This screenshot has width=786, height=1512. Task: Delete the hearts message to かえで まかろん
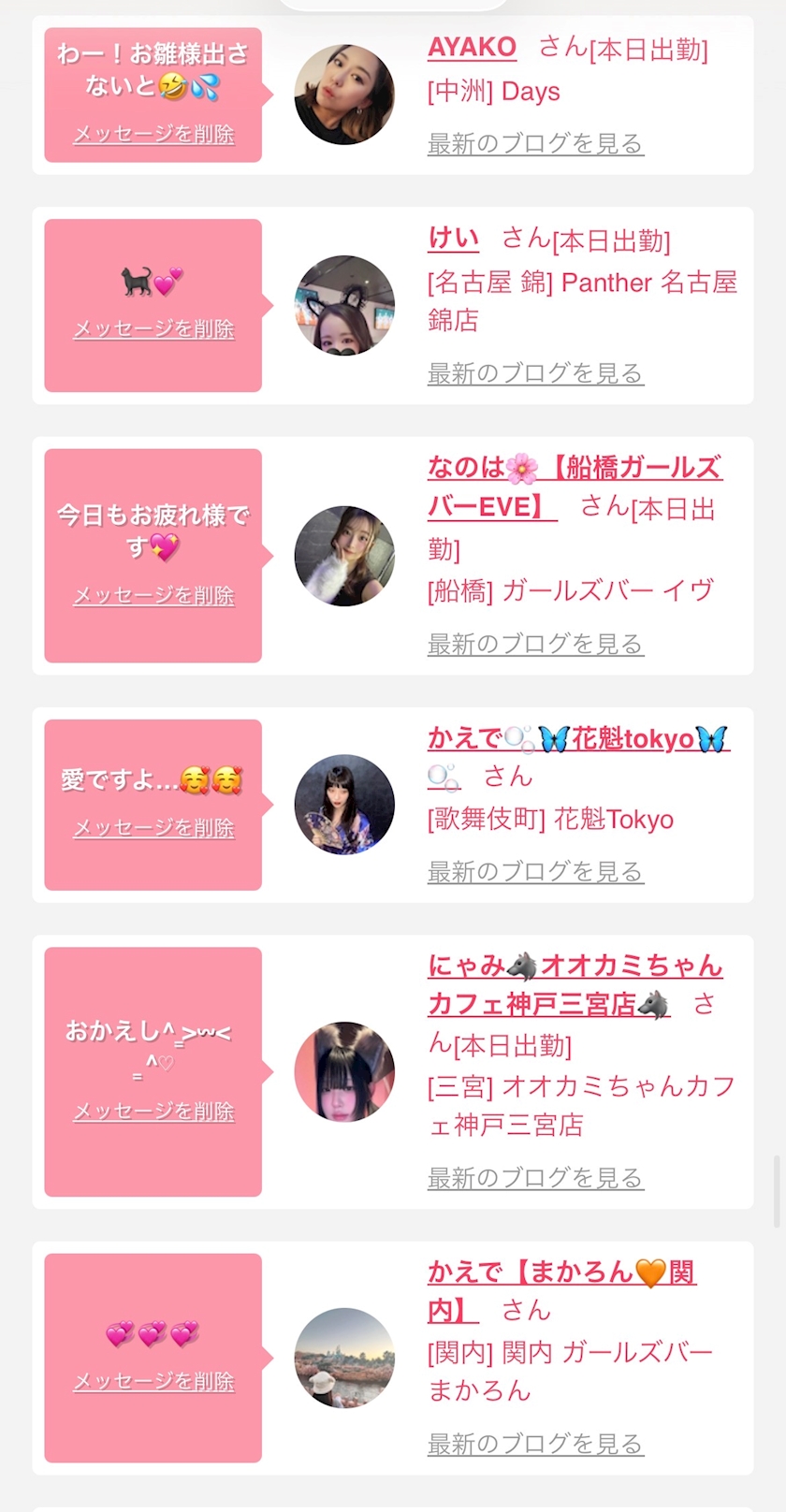click(x=153, y=1382)
